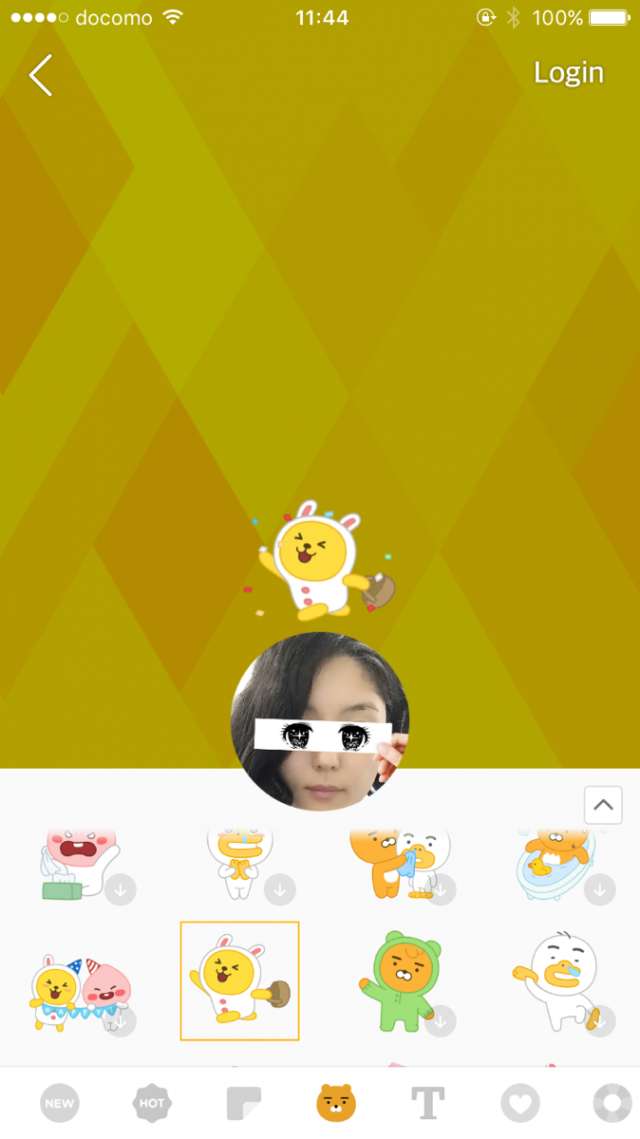Open the sticky note sticker tab
Viewport: 640px width, 1139px height.
coord(244,1103)
